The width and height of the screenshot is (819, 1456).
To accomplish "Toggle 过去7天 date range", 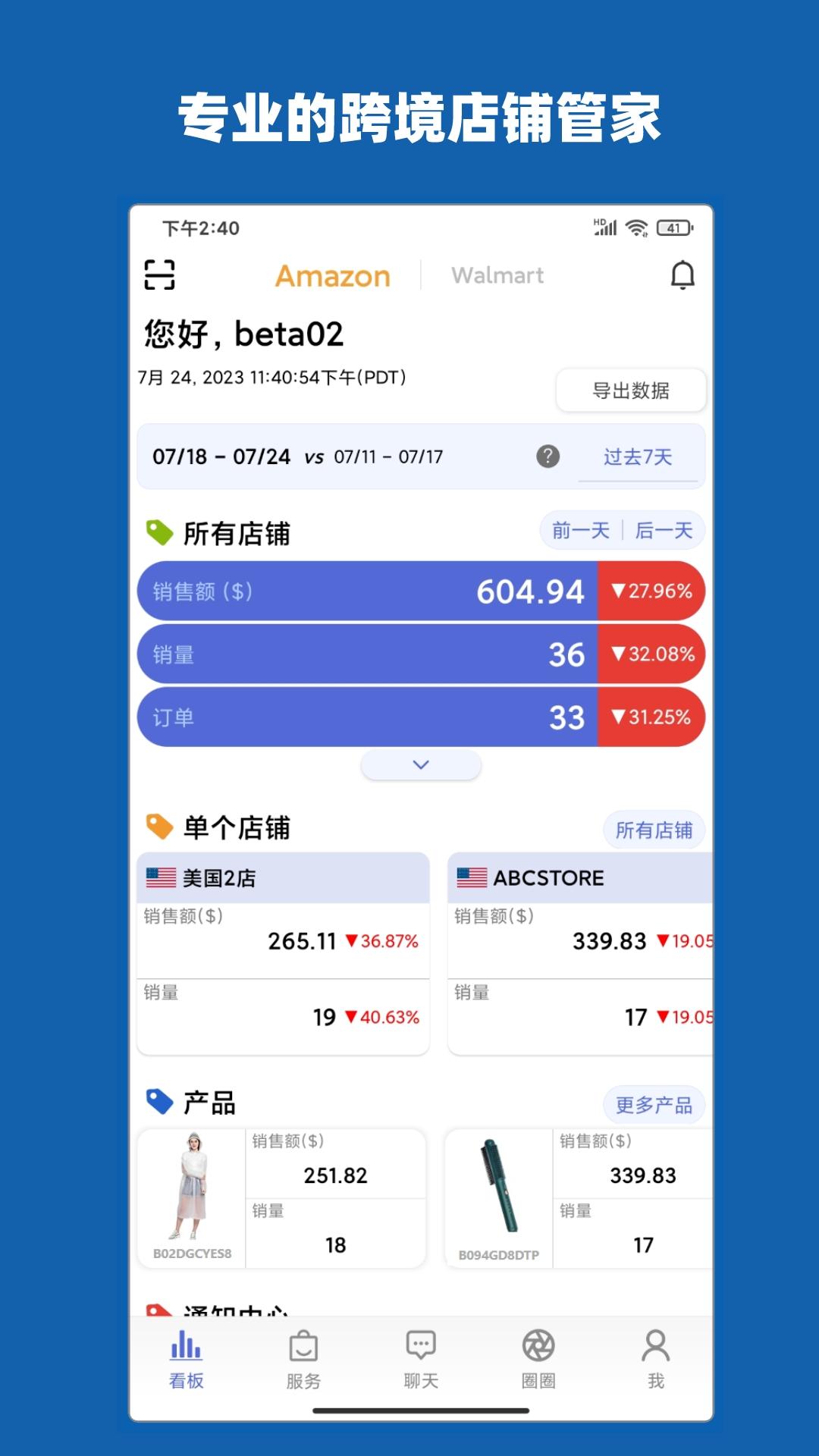I will point(639,456).
